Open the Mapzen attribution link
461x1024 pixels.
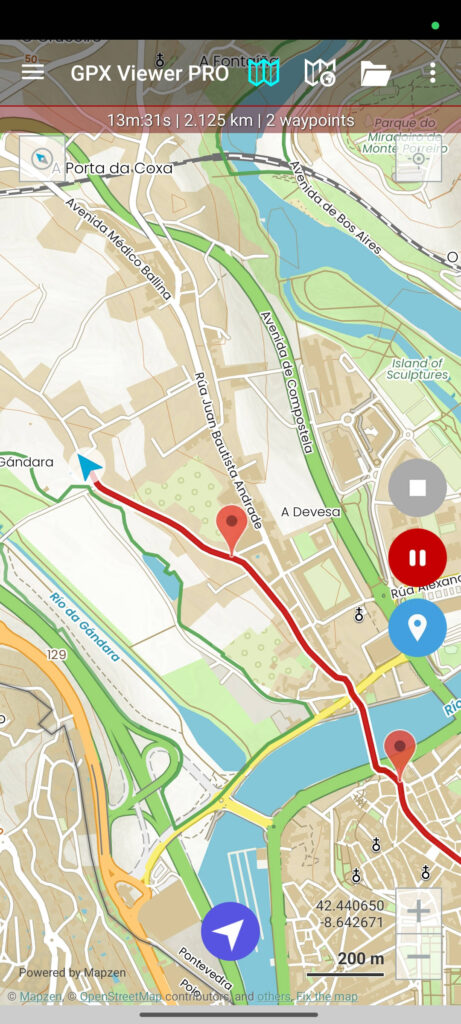41,997
